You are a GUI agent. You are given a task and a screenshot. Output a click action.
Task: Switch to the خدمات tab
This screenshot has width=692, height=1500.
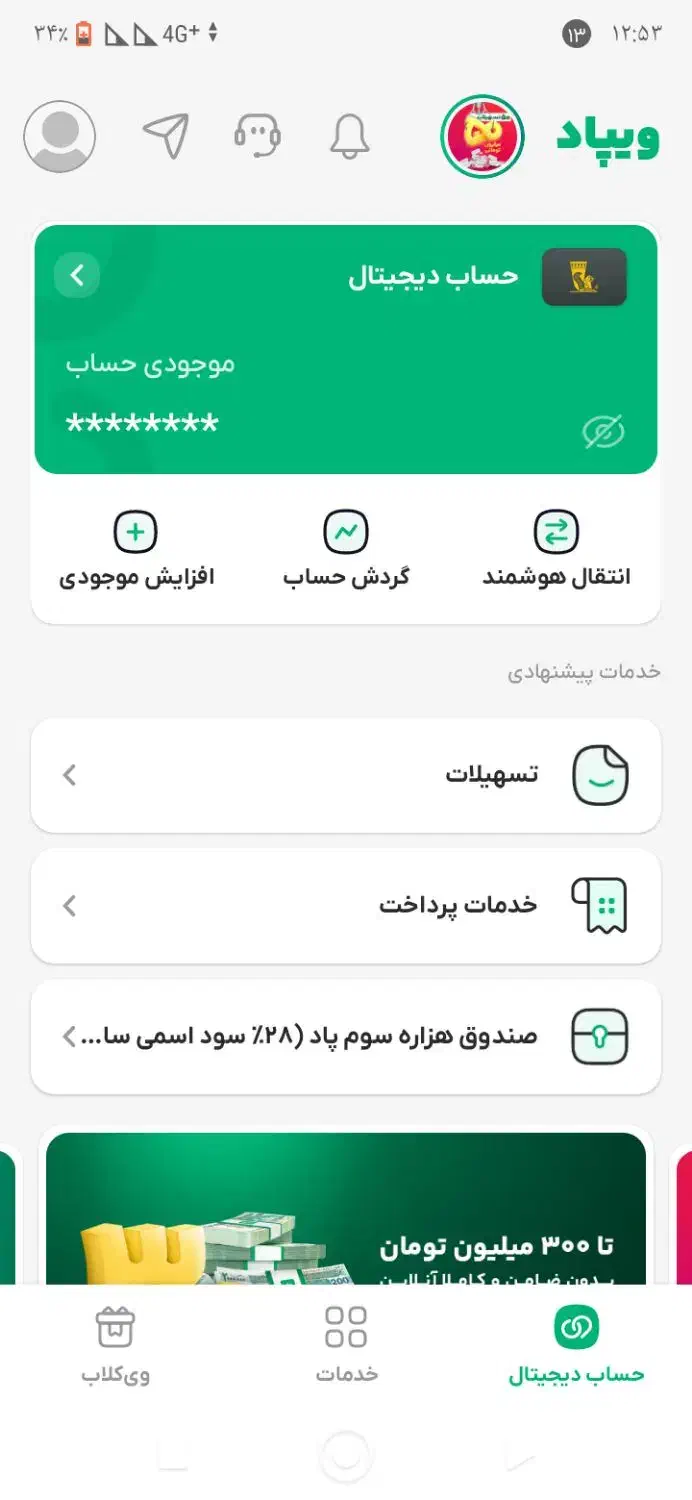346,1345
